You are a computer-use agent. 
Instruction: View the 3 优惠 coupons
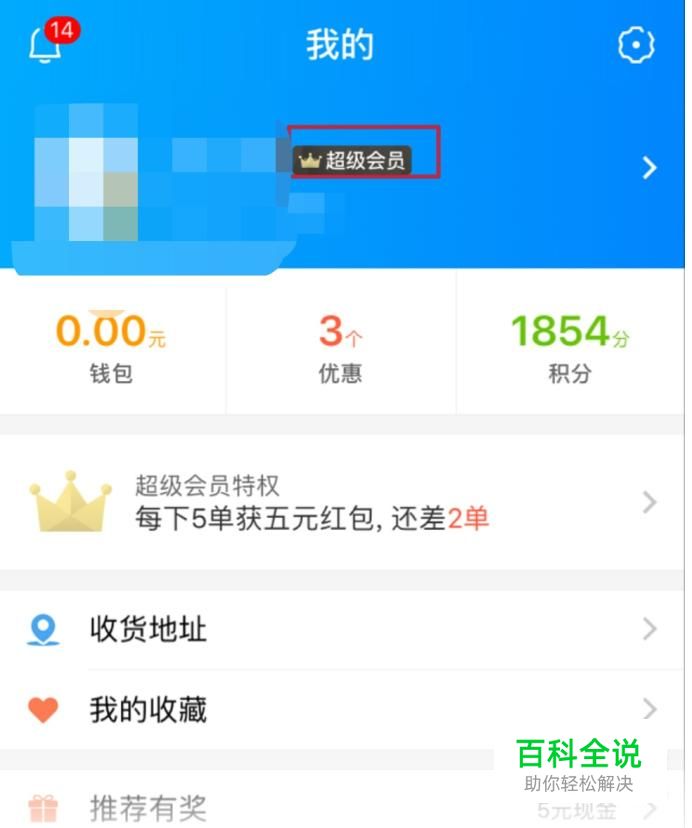[340, 347]
